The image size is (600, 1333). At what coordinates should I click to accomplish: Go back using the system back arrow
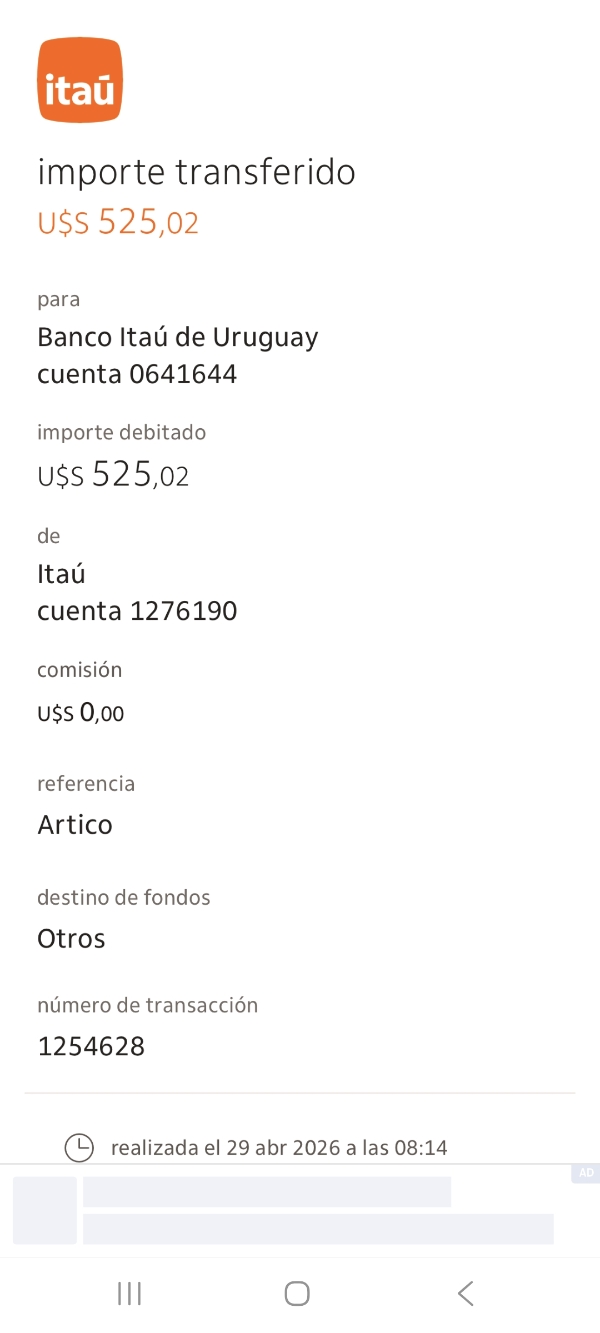[x=465, y=1293]
